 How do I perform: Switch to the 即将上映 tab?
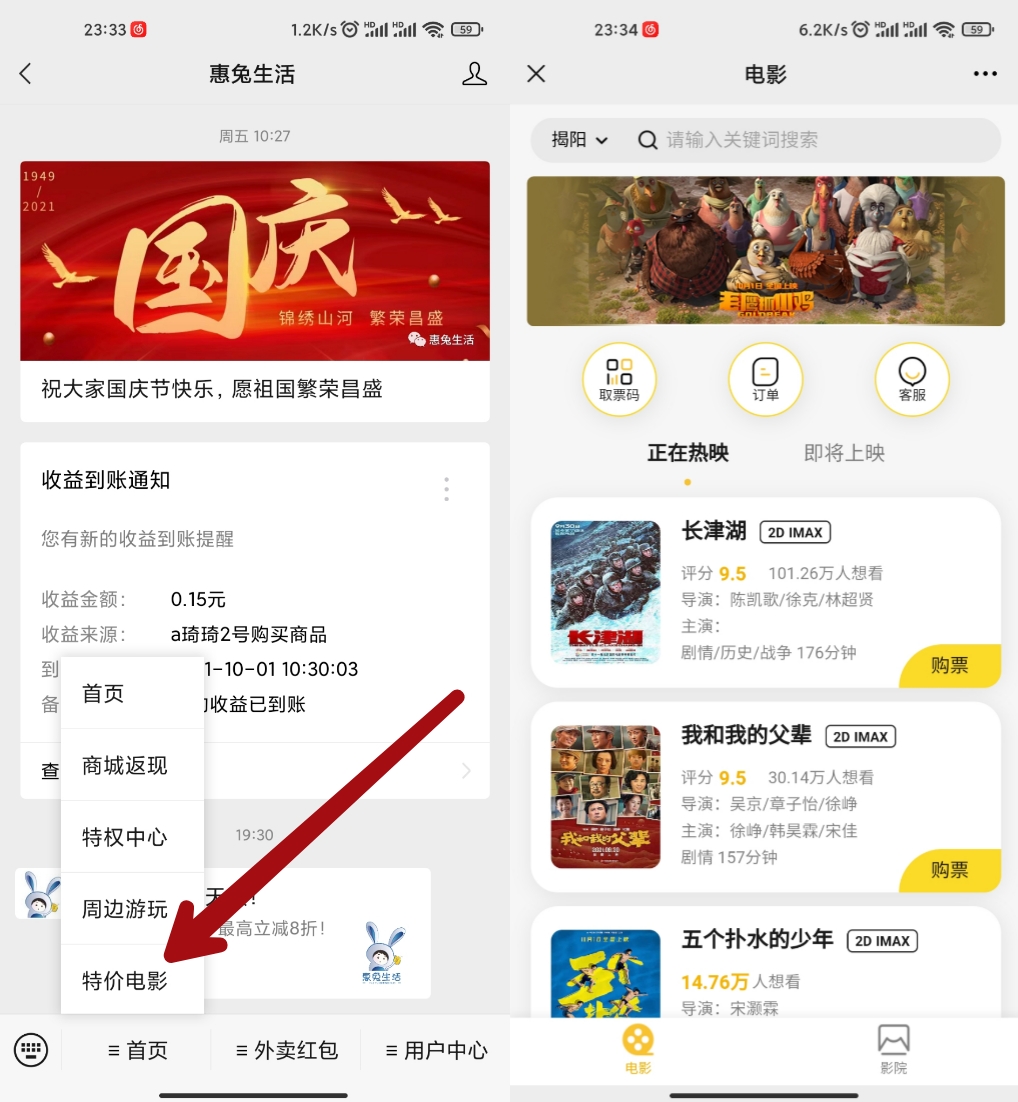click(844, 453)
